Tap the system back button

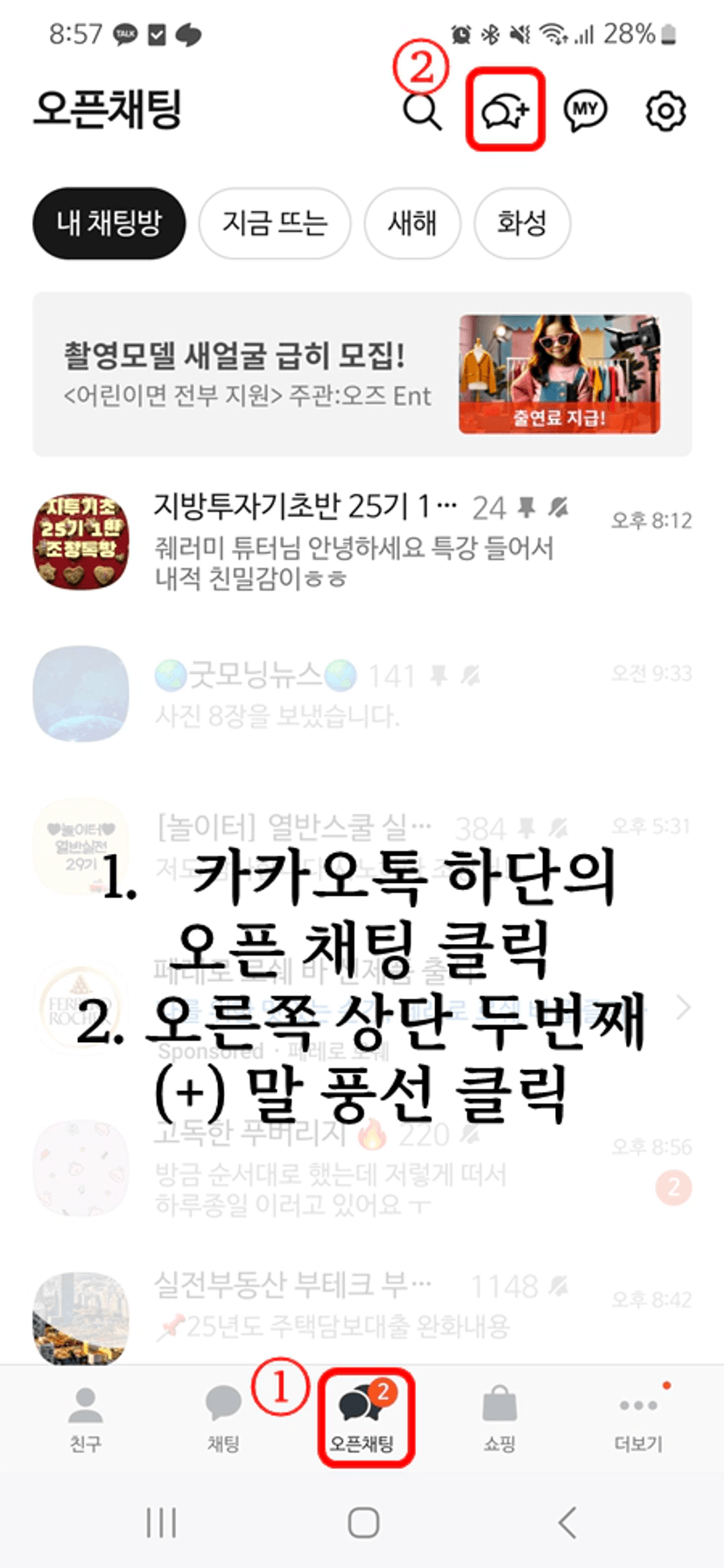567,1522
